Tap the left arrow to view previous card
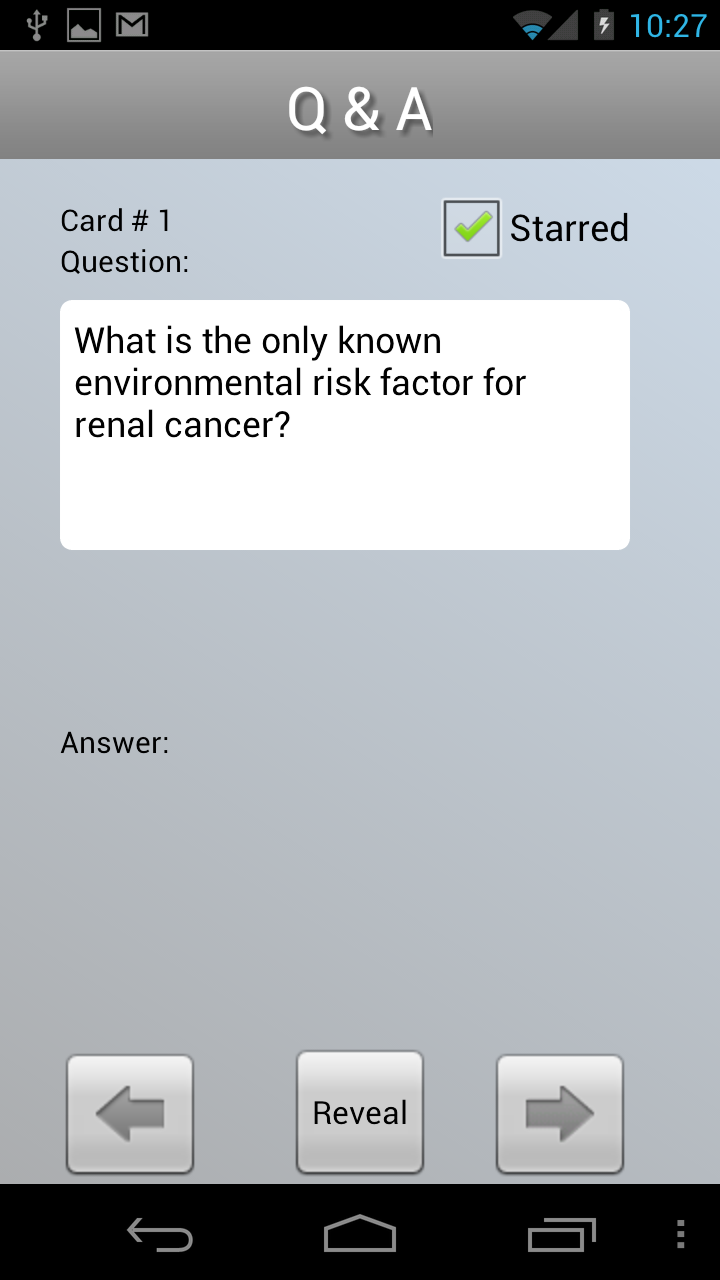720x1280 pixels. click(x=130, y=1113)
